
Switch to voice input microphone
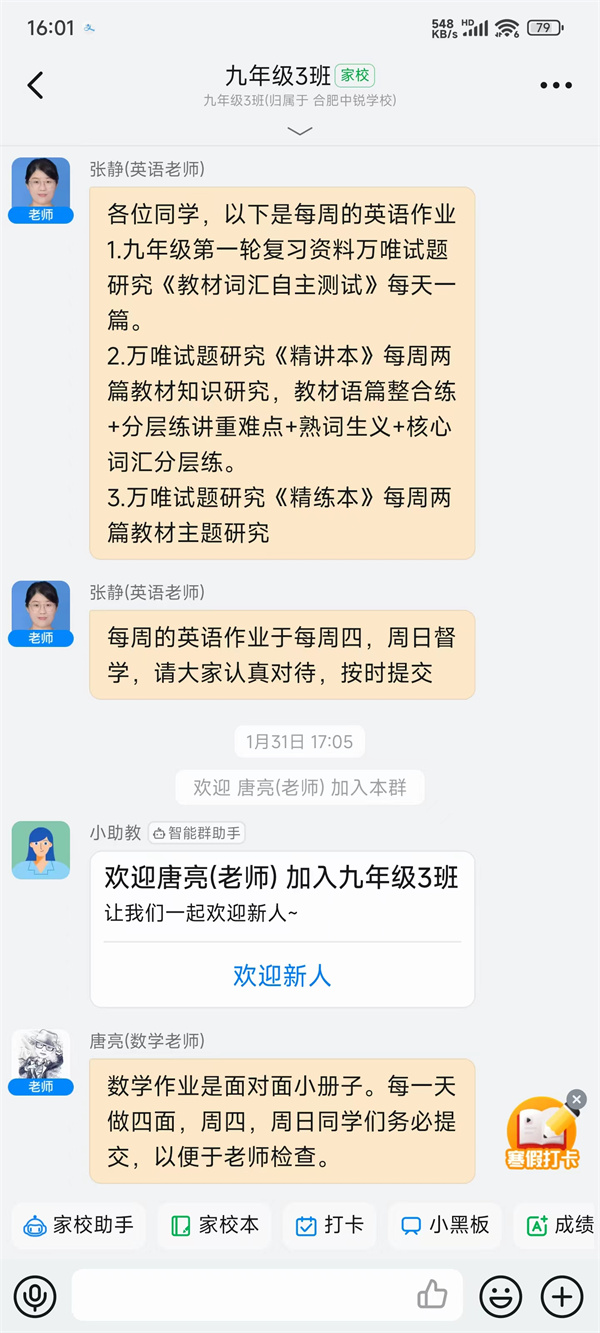[x=36, y=1297]
